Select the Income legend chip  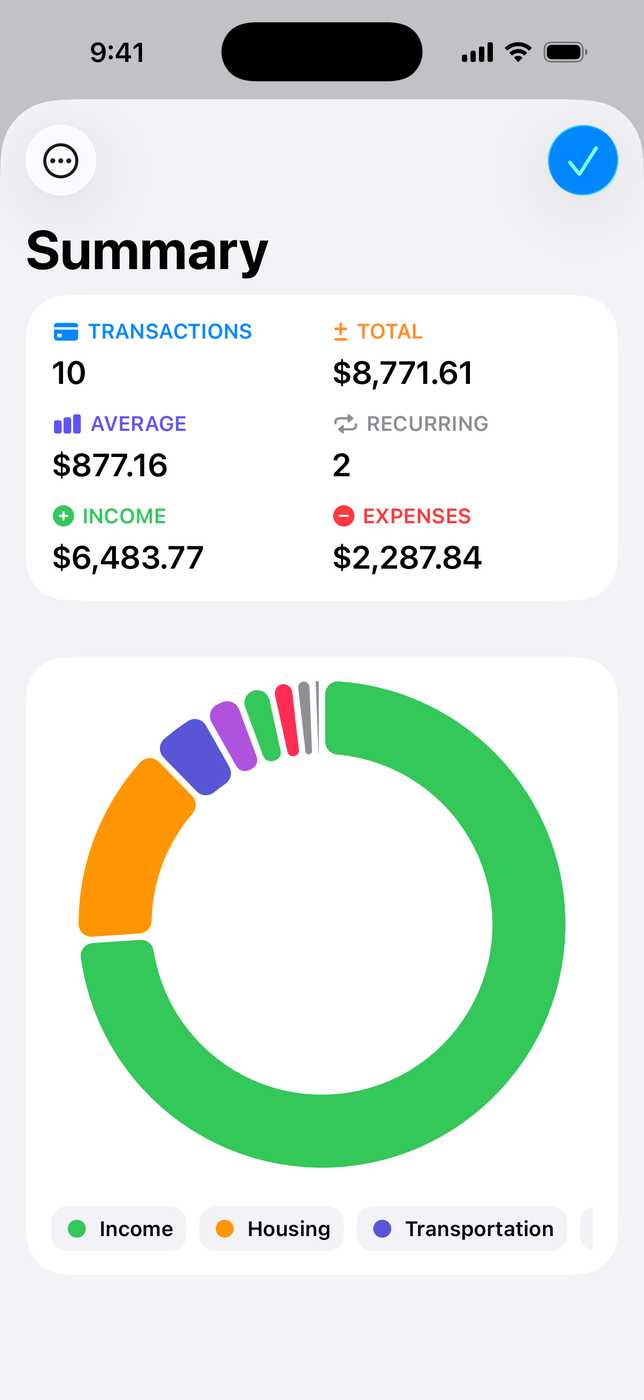pos(119,1229)
